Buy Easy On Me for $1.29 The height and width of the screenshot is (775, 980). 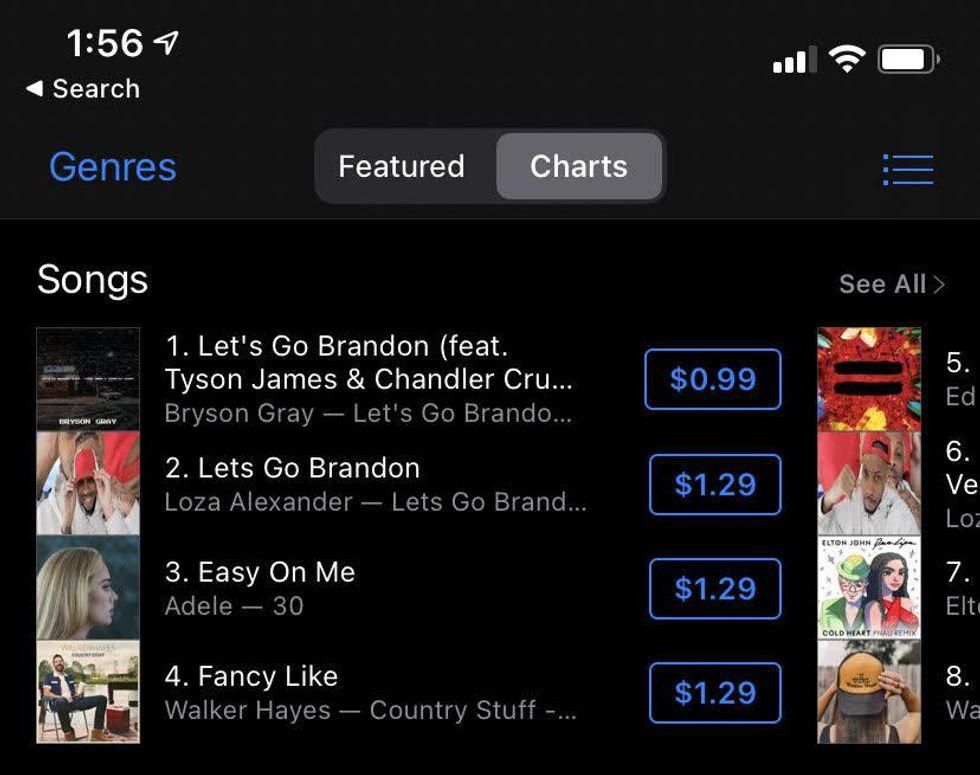click(x=714, y=589)
